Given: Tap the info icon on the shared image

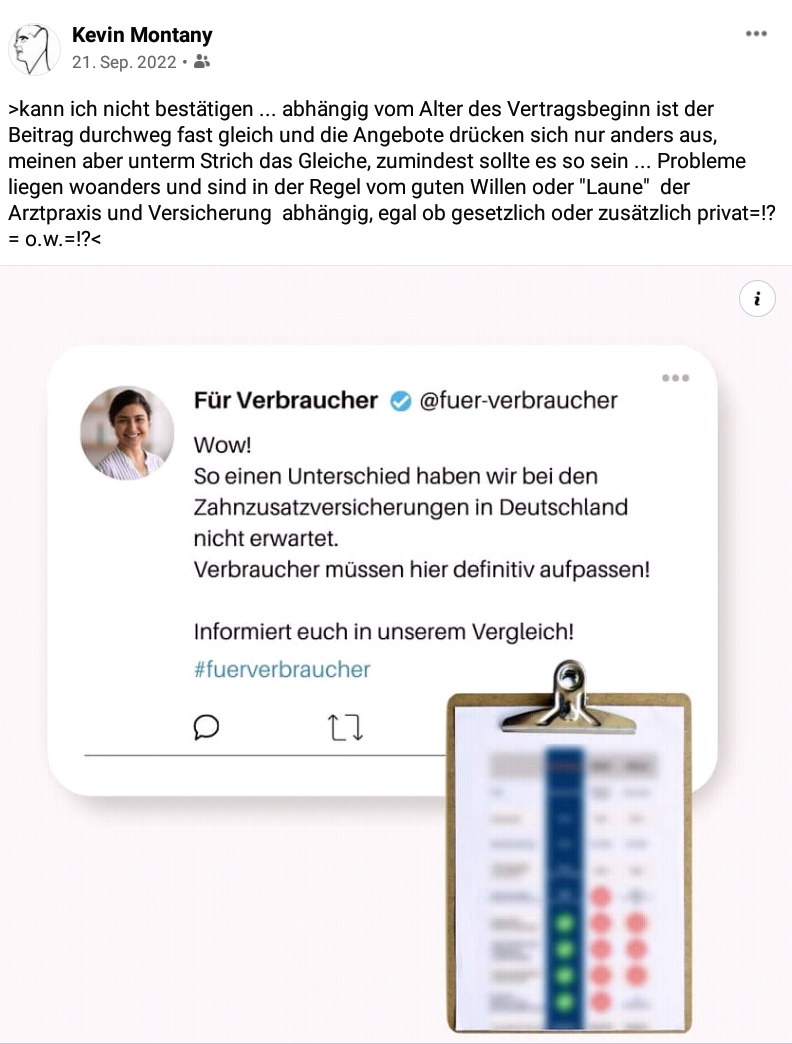Looking at the screenshot, I should pyautogui.click(x=758, y=298).
